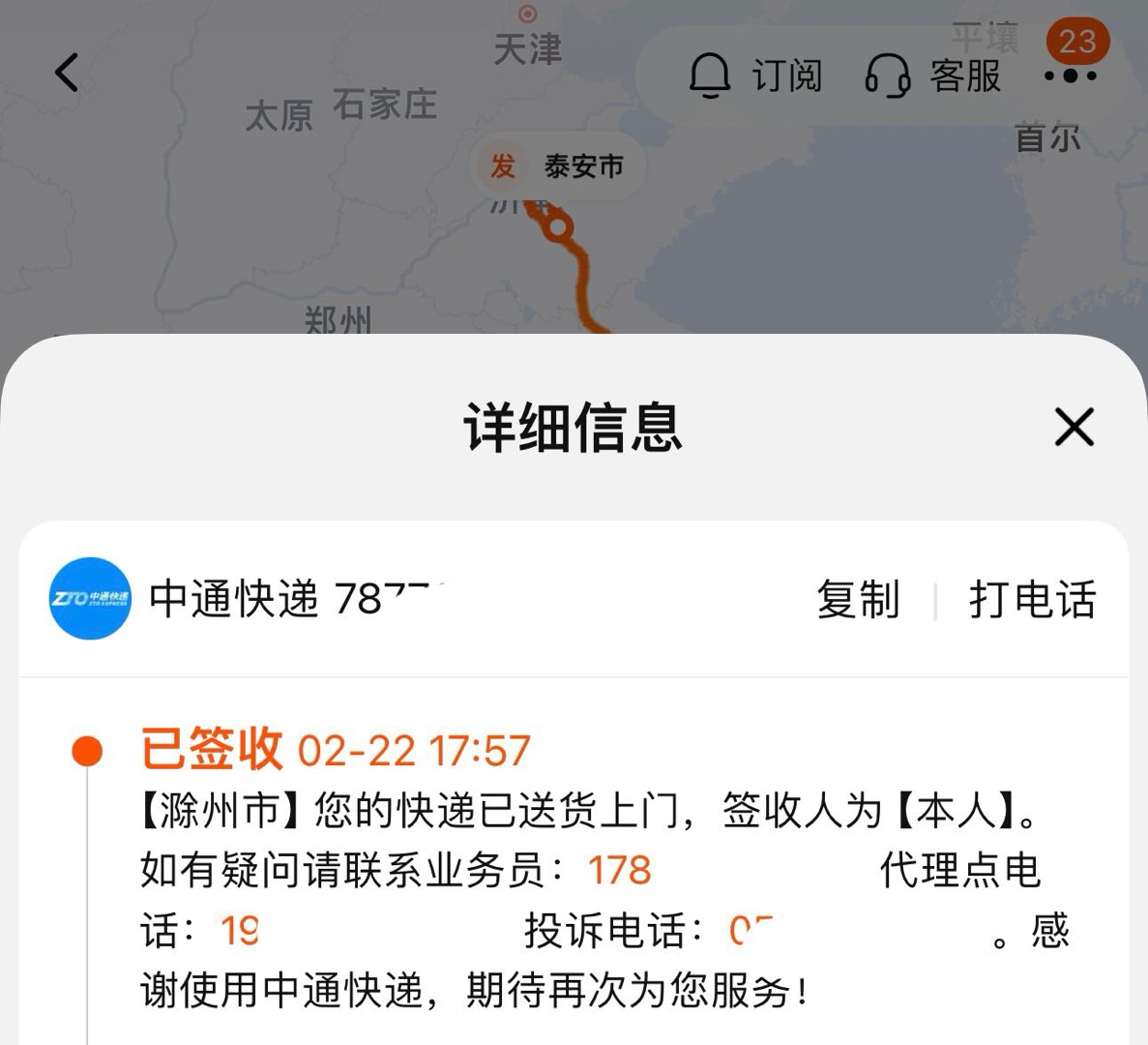The image size is (1148, 1045).
Task: Tap 打电话 to call 中通快递
Action: [1032, 599]
